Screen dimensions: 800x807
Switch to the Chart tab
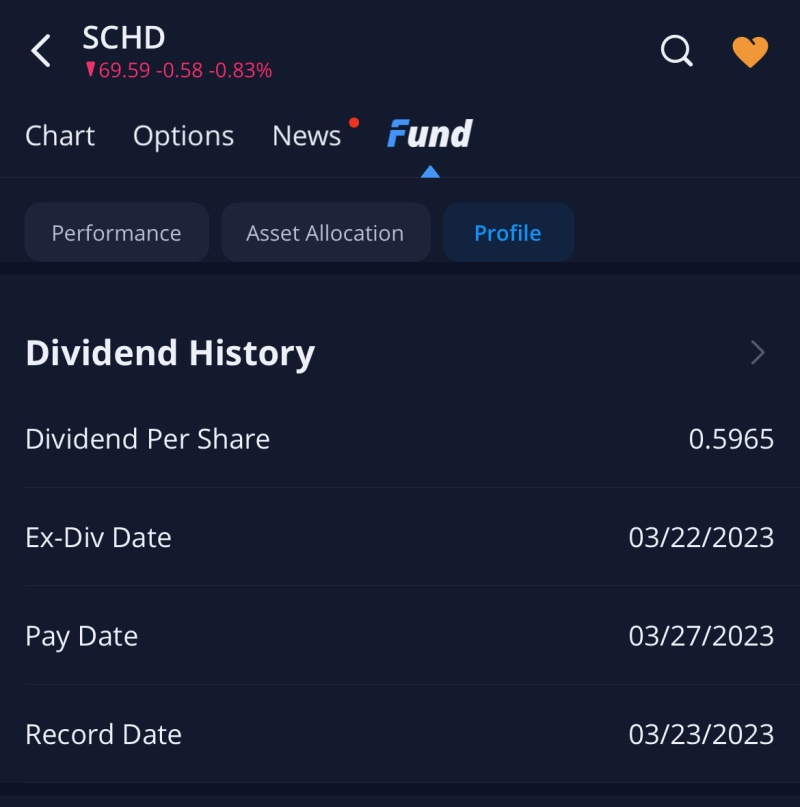[x=60, y=136]
